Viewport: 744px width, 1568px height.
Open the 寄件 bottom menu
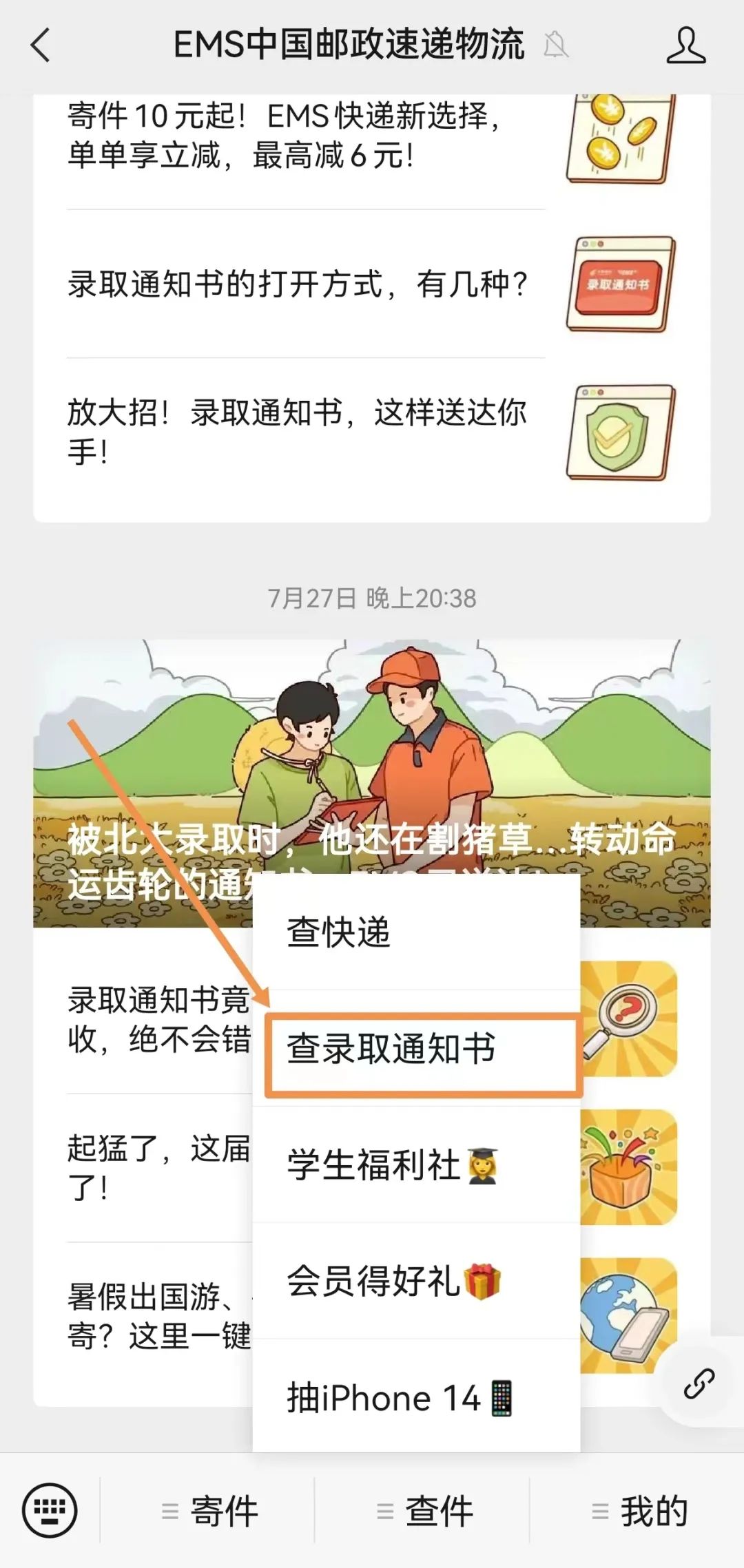209,1511
